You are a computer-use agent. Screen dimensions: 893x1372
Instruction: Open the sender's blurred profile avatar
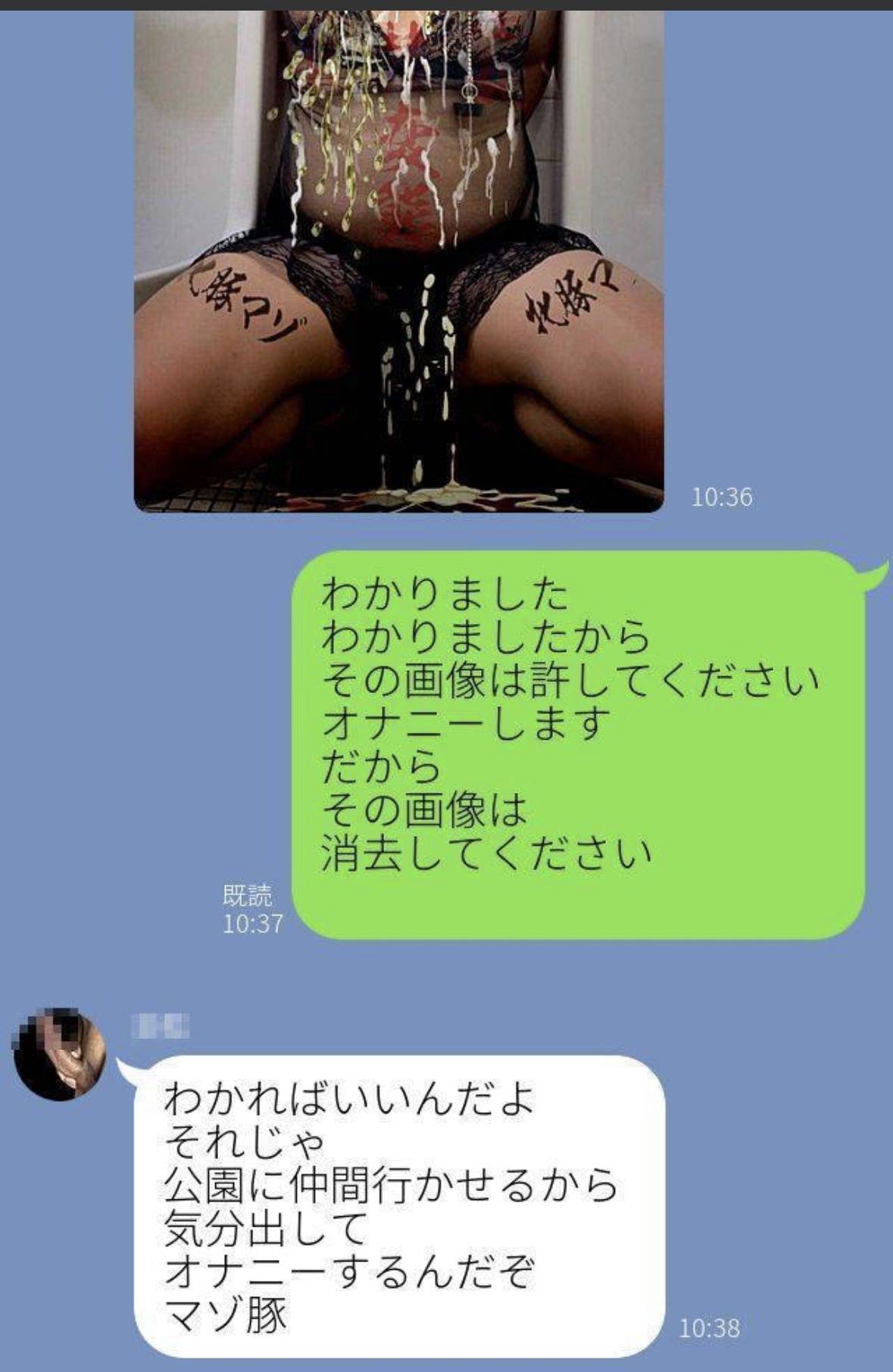pyautogui.click(x=59, y=1054)
